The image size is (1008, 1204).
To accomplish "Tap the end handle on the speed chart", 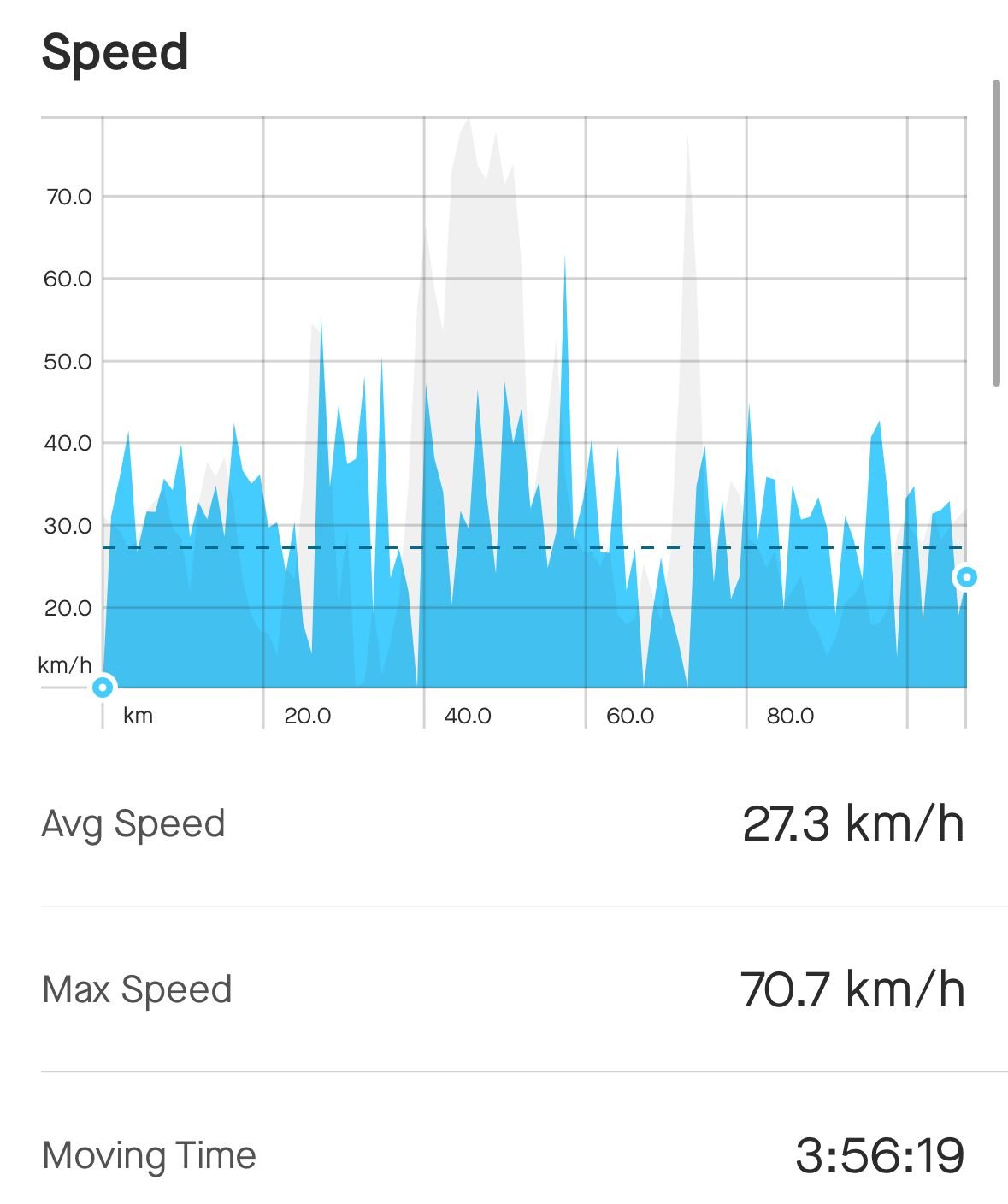I will click(966, 577).
